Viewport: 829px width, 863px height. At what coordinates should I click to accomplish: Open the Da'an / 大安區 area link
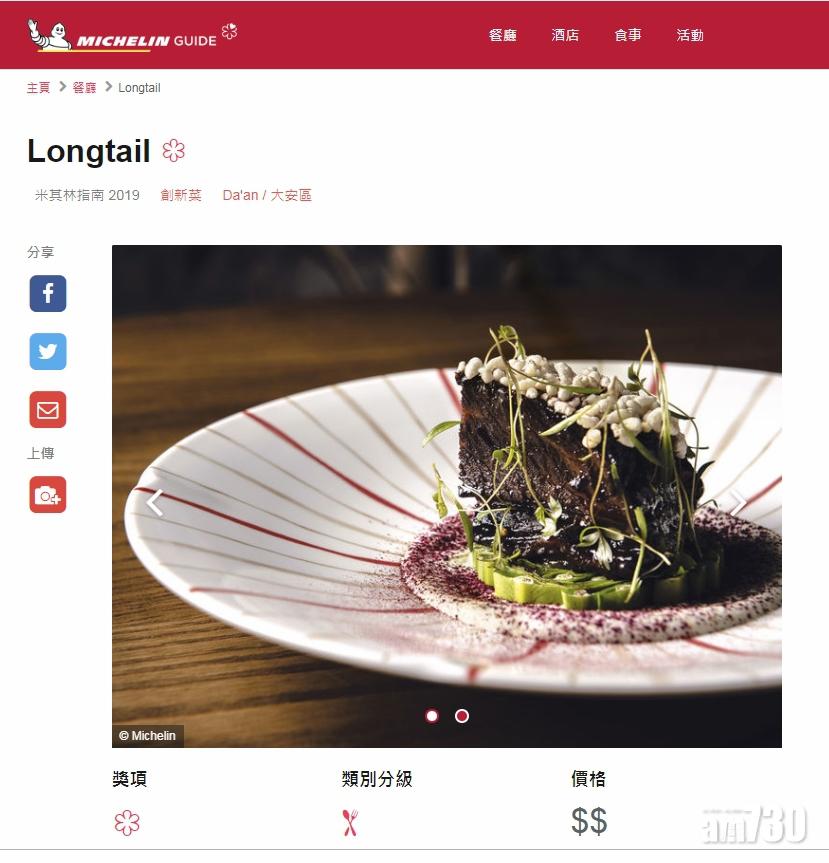click(267, 195)
